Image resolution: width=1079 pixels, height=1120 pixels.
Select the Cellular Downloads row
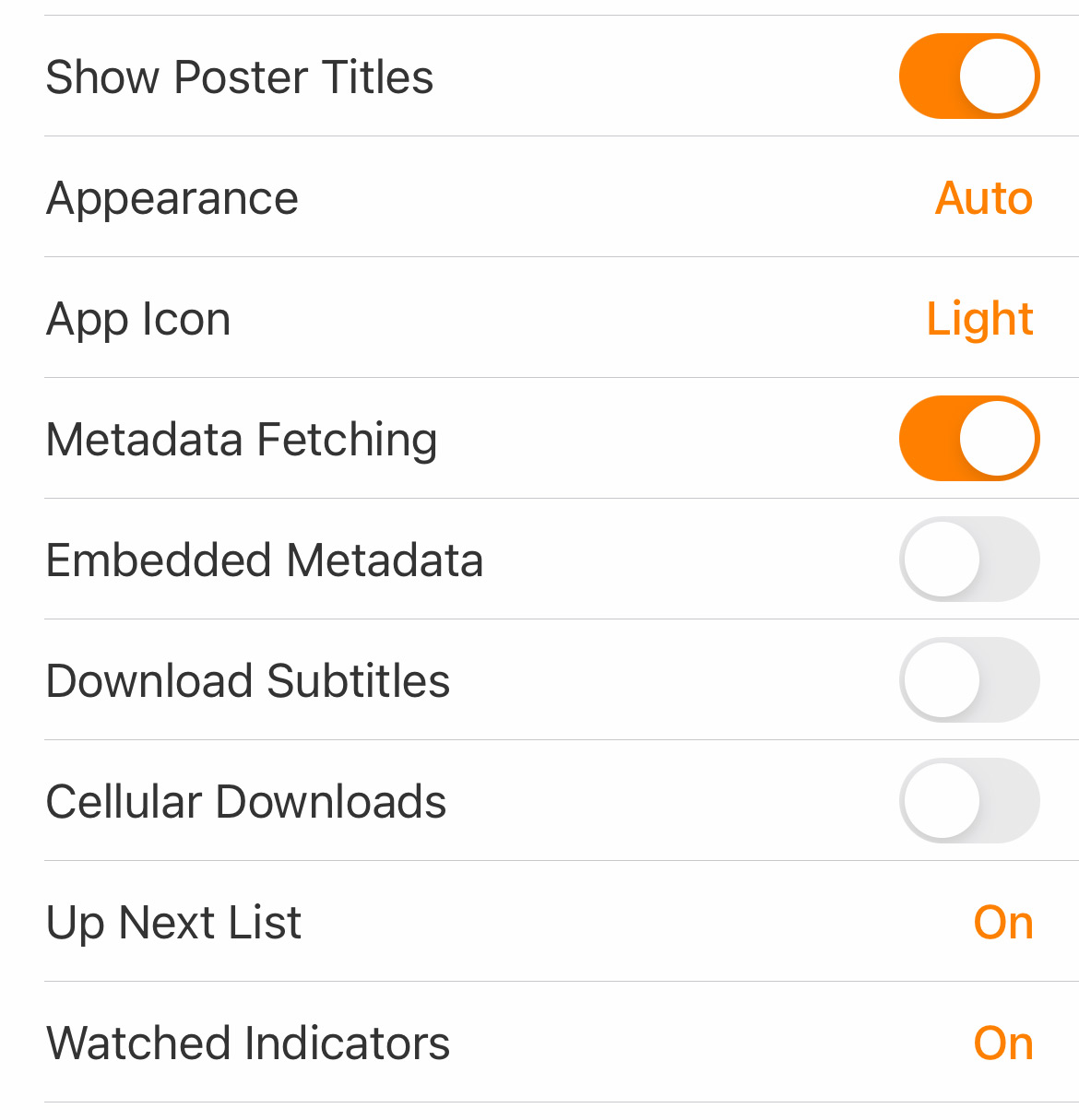(x=244, y=801)
